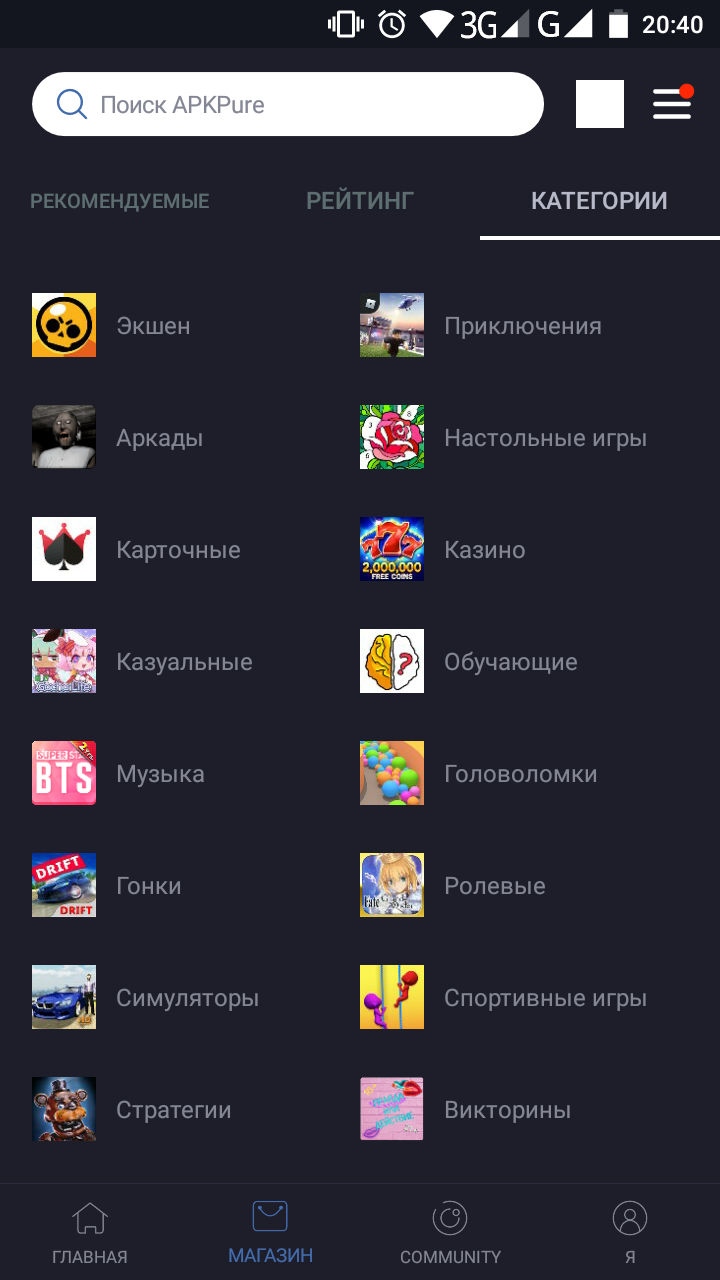
Task: Choose the Карточные category
Action: click(x=178, y=550)
